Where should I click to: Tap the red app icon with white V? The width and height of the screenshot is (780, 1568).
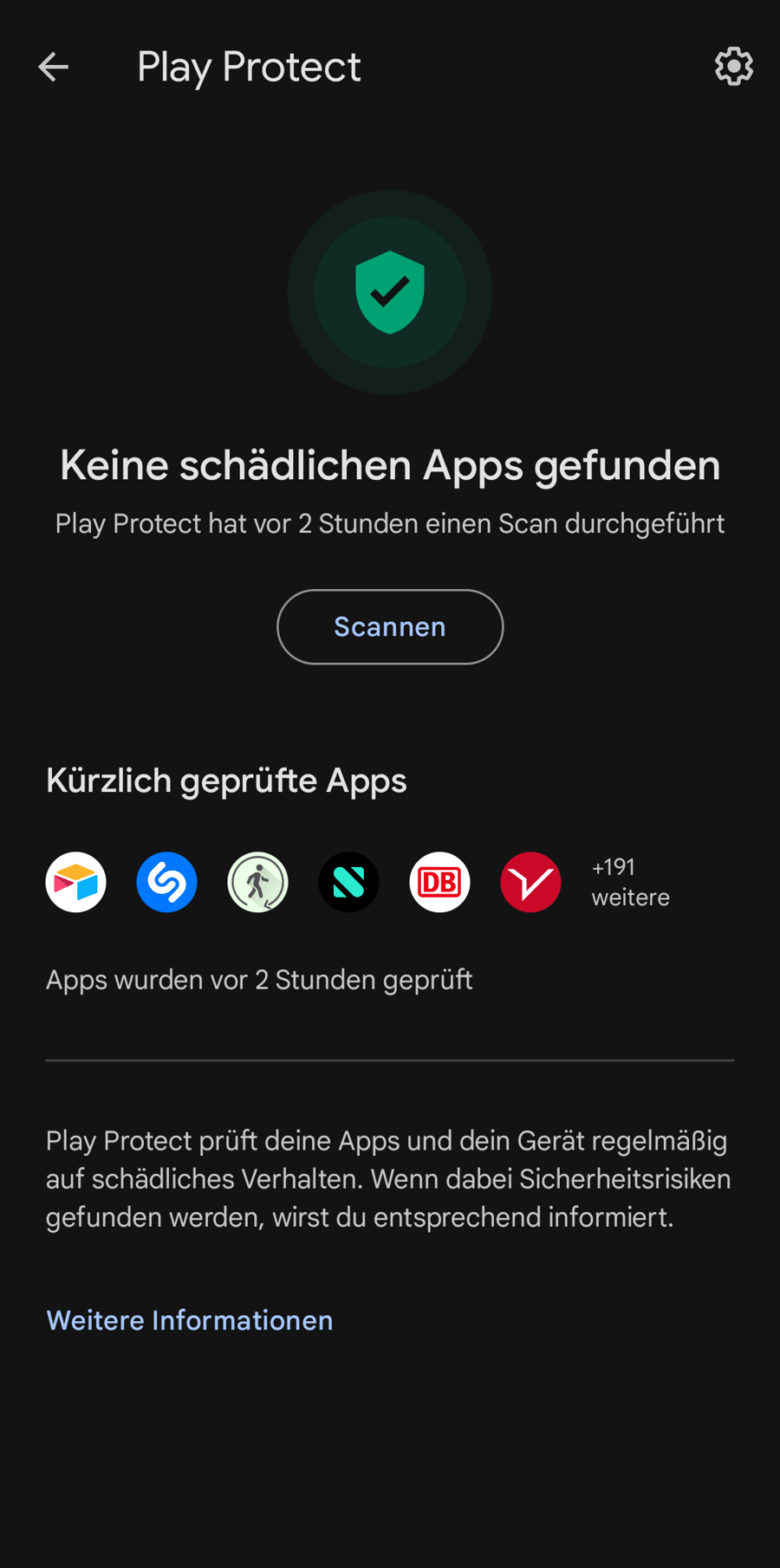click(530, 882)
